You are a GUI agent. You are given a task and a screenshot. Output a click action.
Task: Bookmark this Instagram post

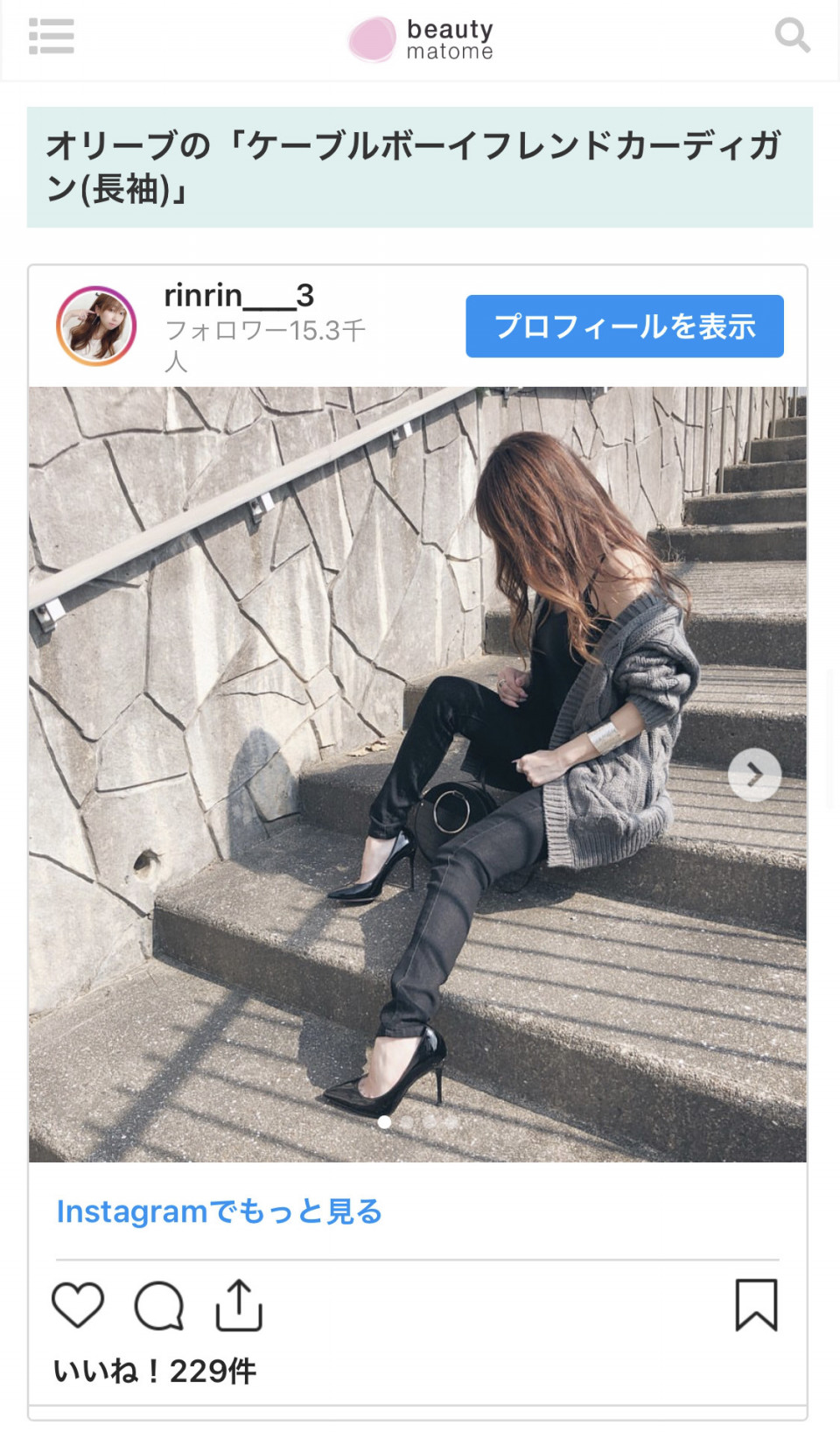coord(756,1305)
